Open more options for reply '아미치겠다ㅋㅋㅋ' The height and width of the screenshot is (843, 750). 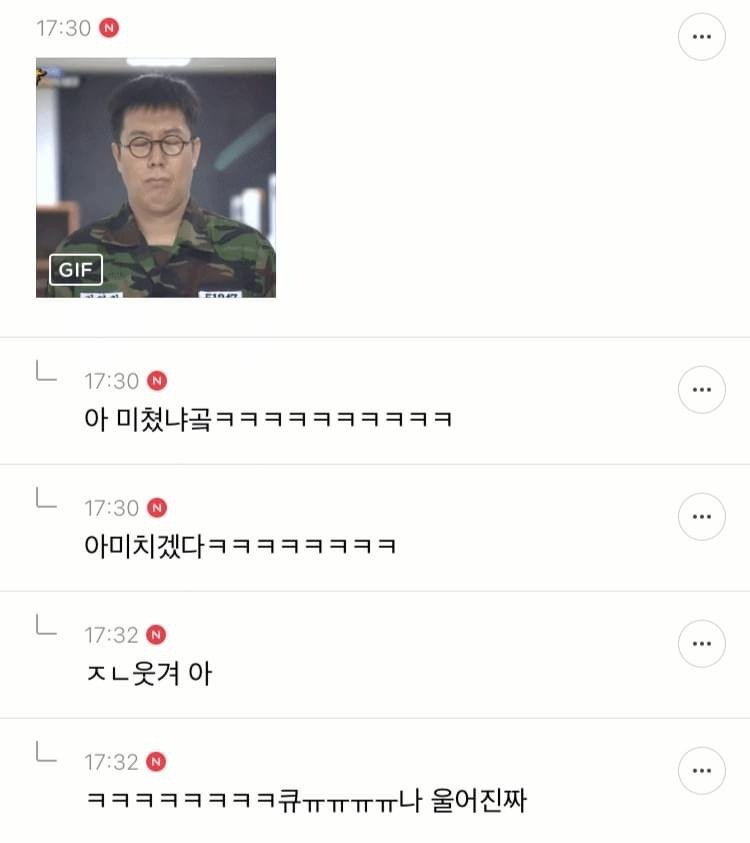[701, 517]
